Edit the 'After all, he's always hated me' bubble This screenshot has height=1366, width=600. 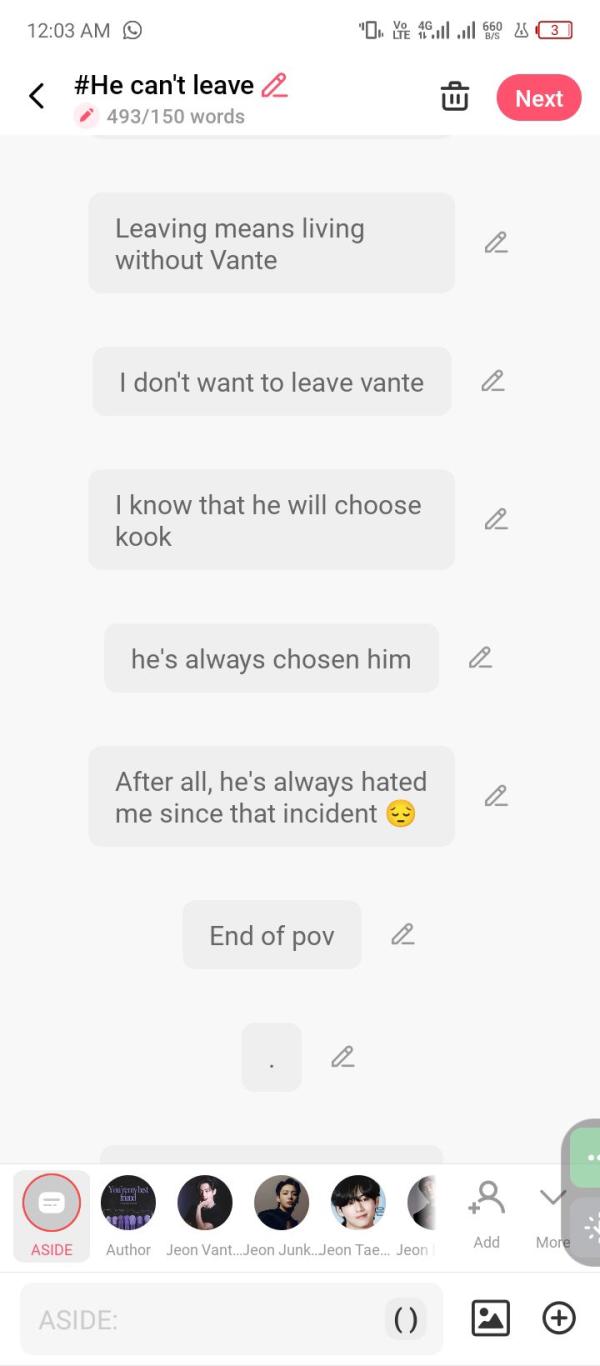pos(496,796)
